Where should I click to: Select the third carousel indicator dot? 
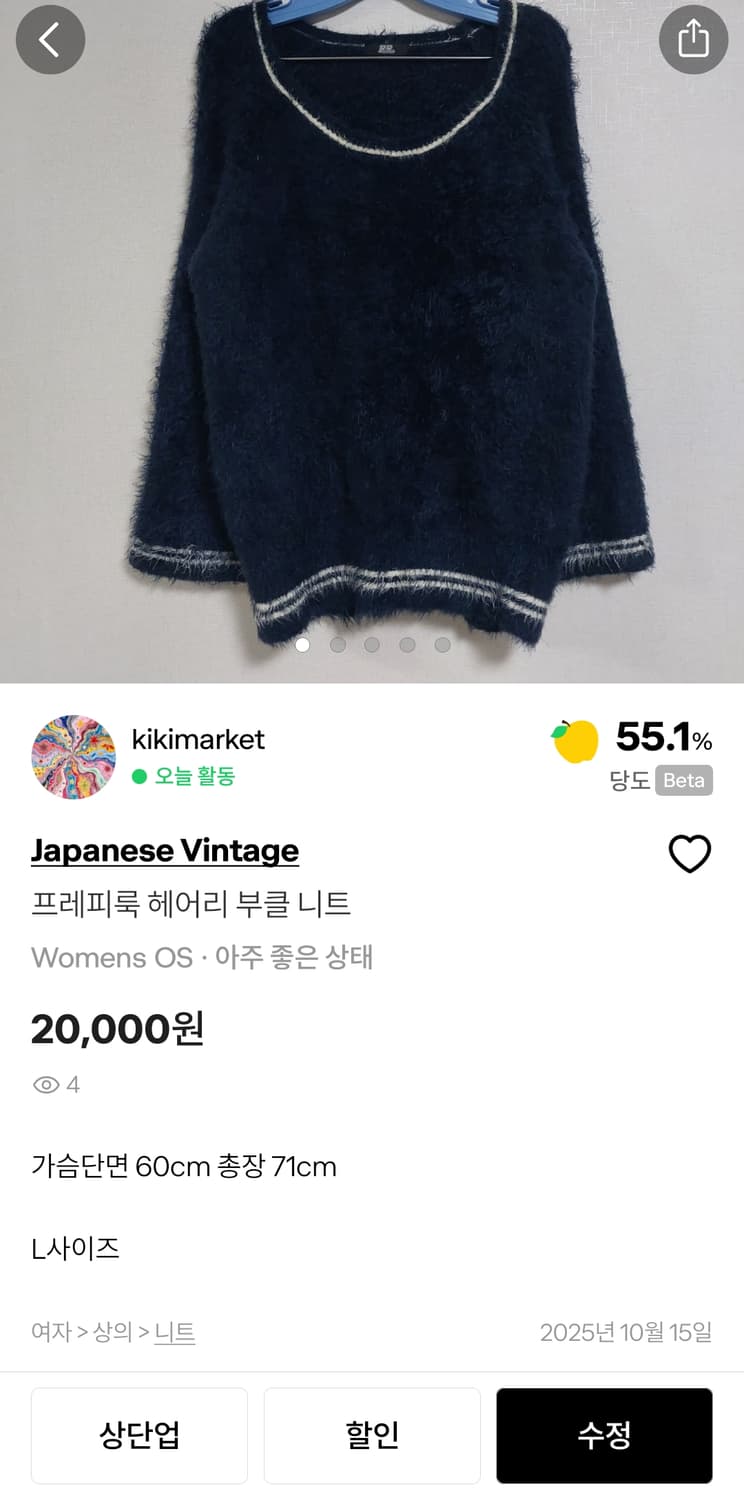coord(372,645)
